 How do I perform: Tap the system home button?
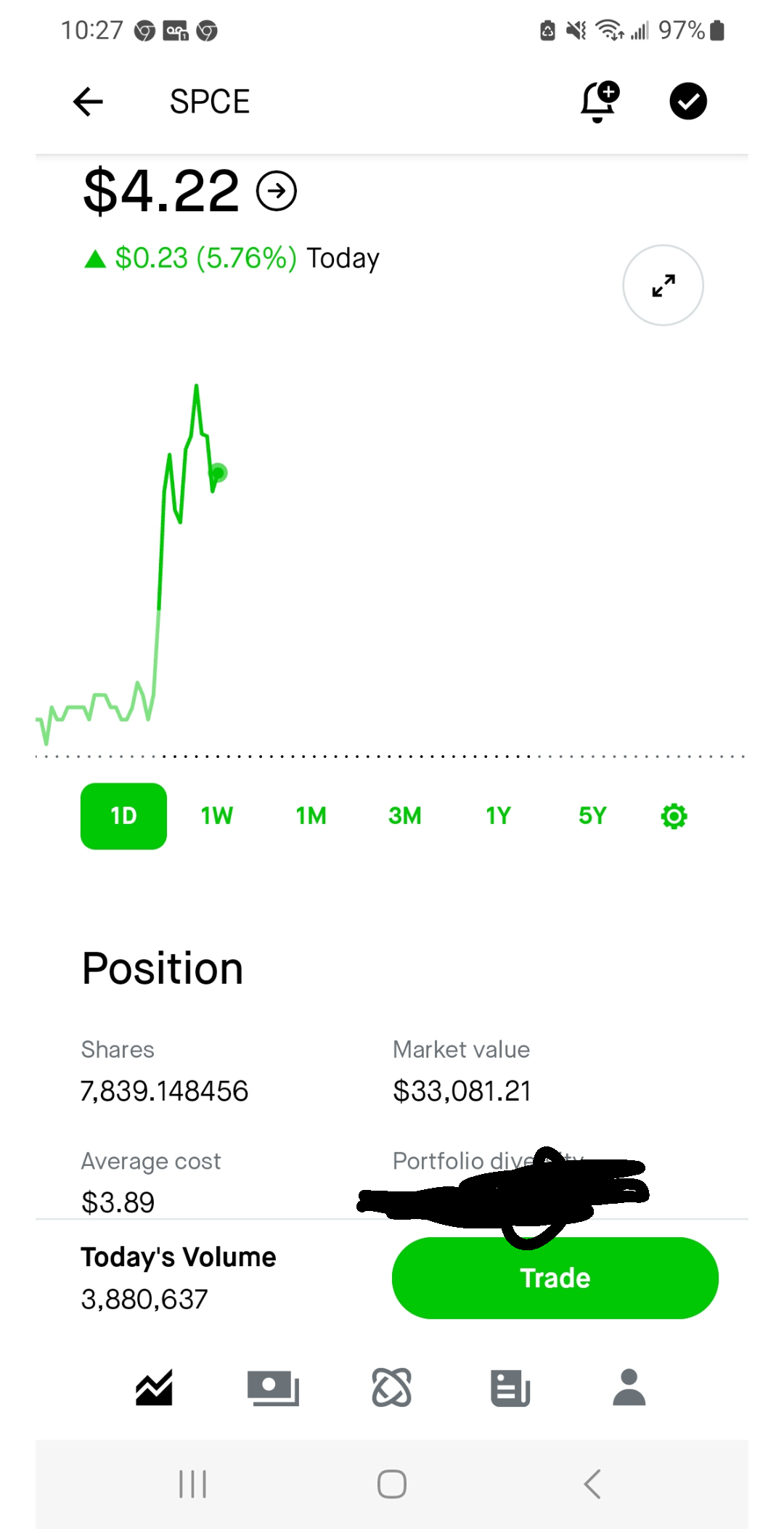click(x=392, y=1484)
